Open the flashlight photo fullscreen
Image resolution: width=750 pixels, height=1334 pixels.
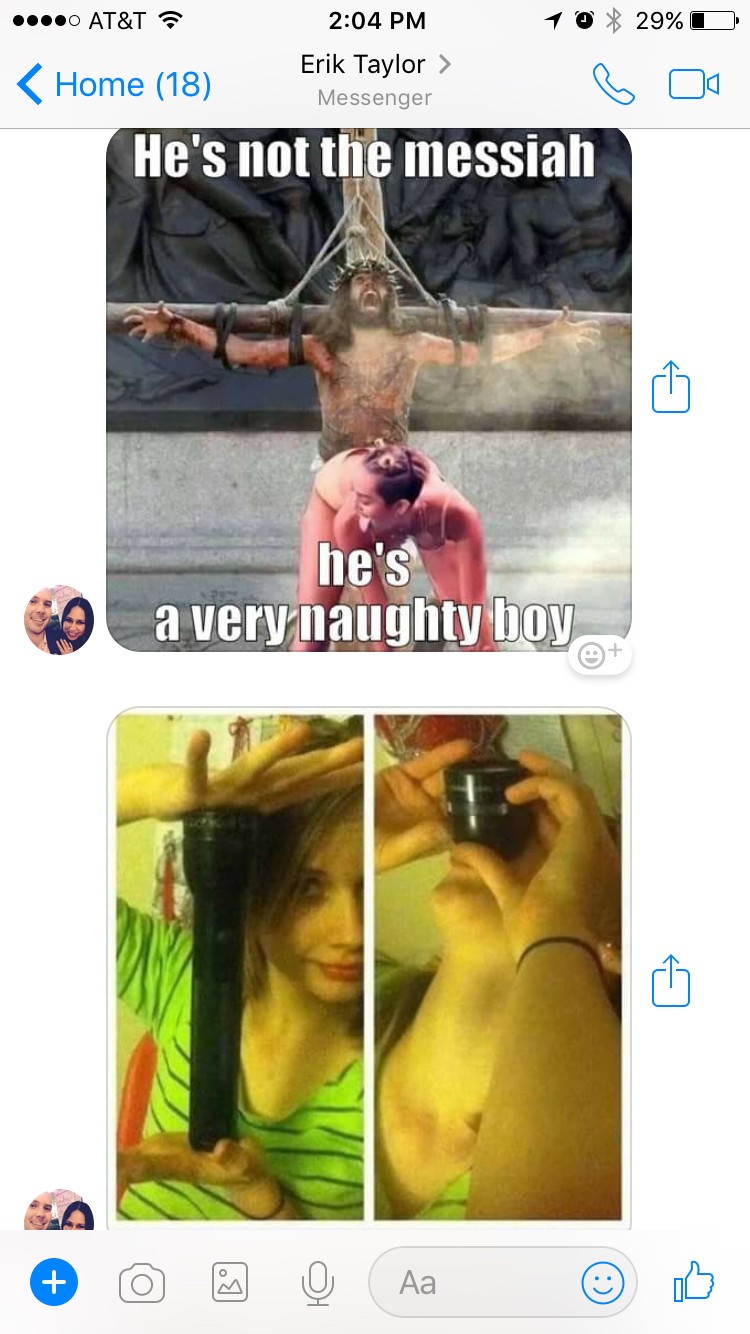point(368,965)
